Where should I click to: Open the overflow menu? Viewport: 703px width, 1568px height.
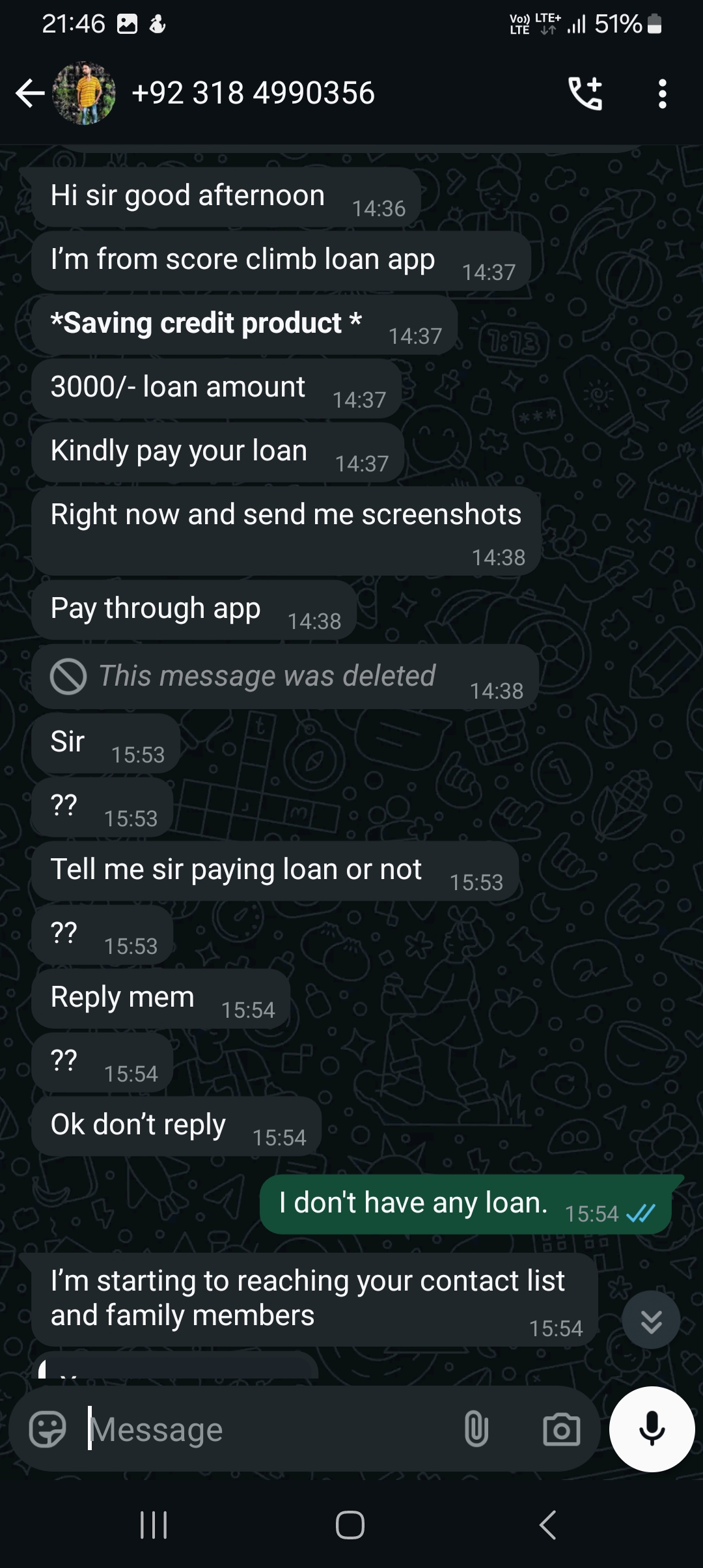click(662, 94)
